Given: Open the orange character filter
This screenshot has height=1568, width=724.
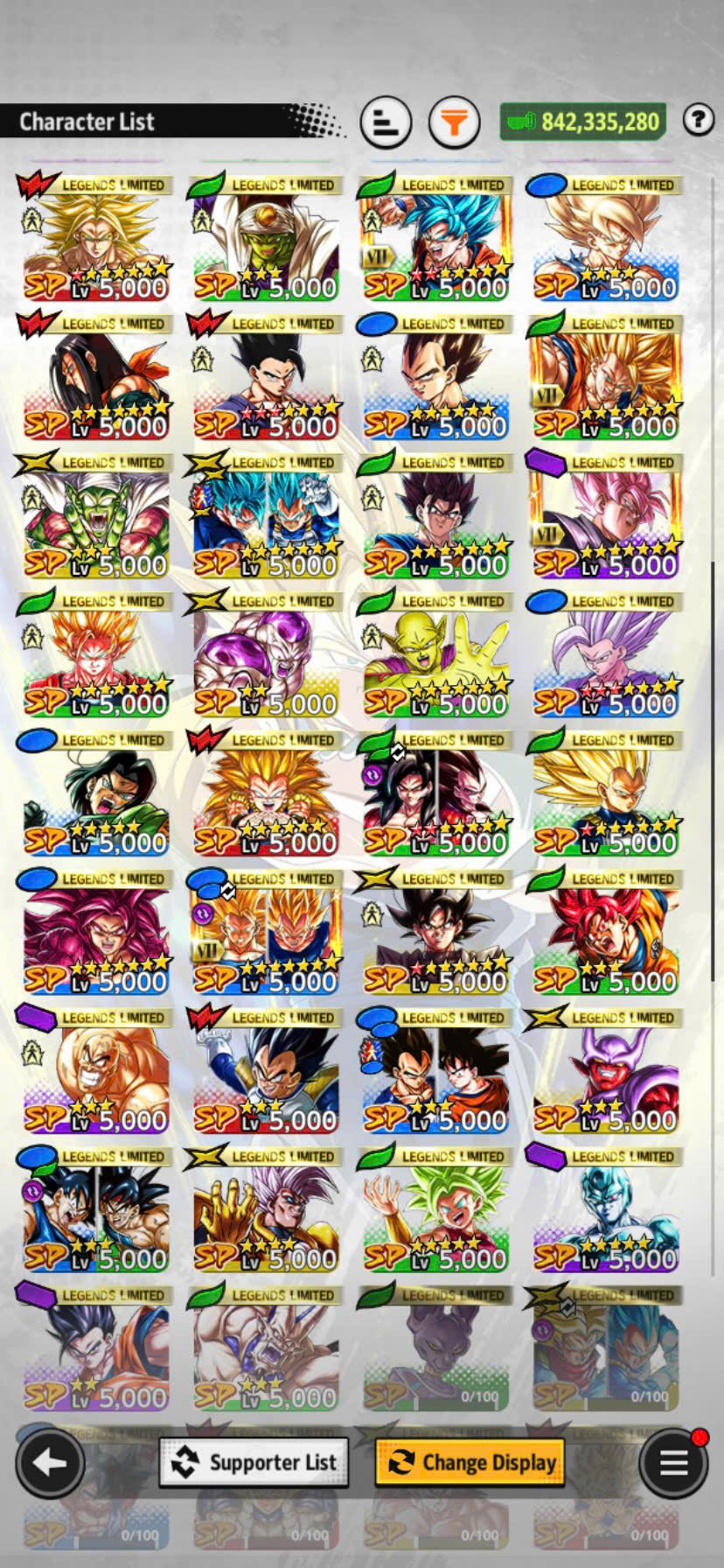Looking at the screenshot, I should point(454,122).
